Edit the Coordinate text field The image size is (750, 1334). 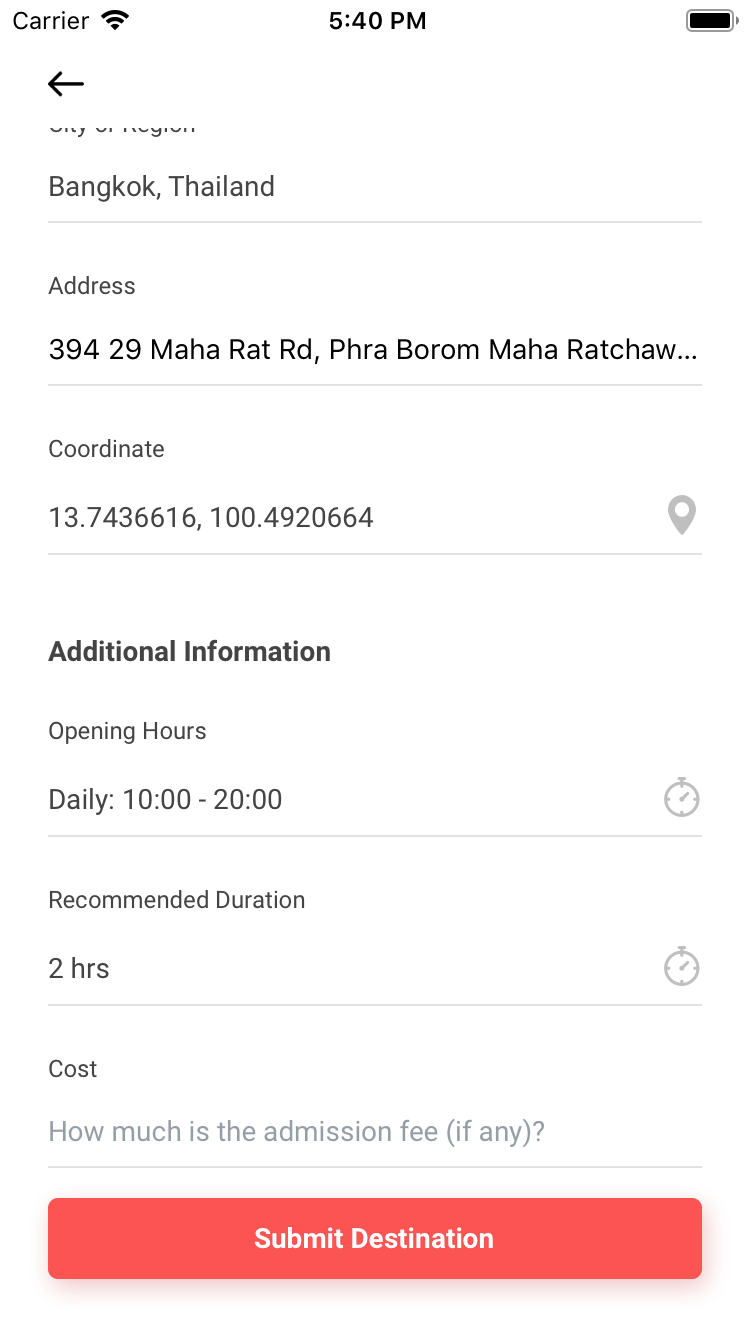tap(352, 518)
